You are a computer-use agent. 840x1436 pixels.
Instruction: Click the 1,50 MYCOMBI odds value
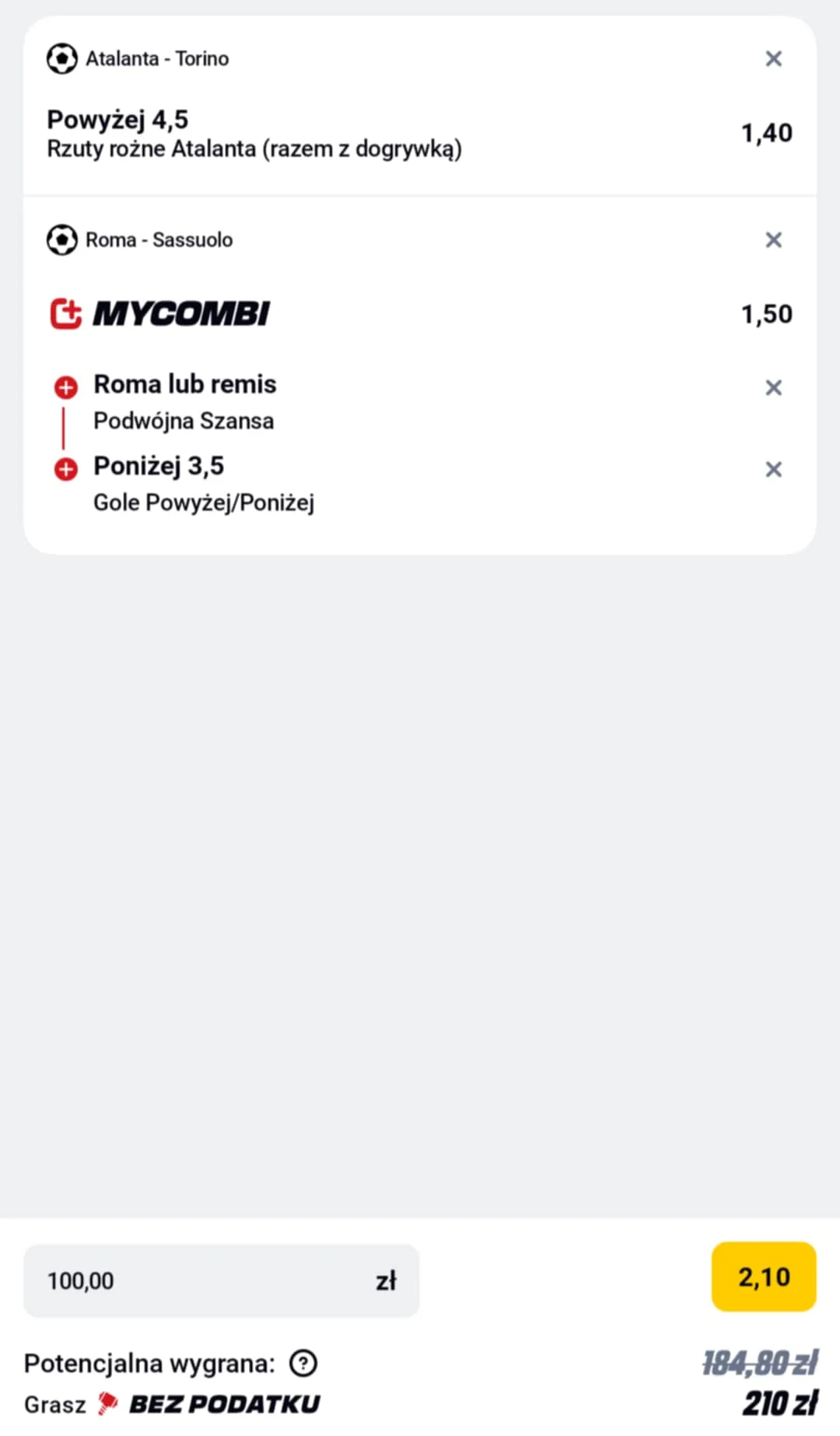click(766, 313)
